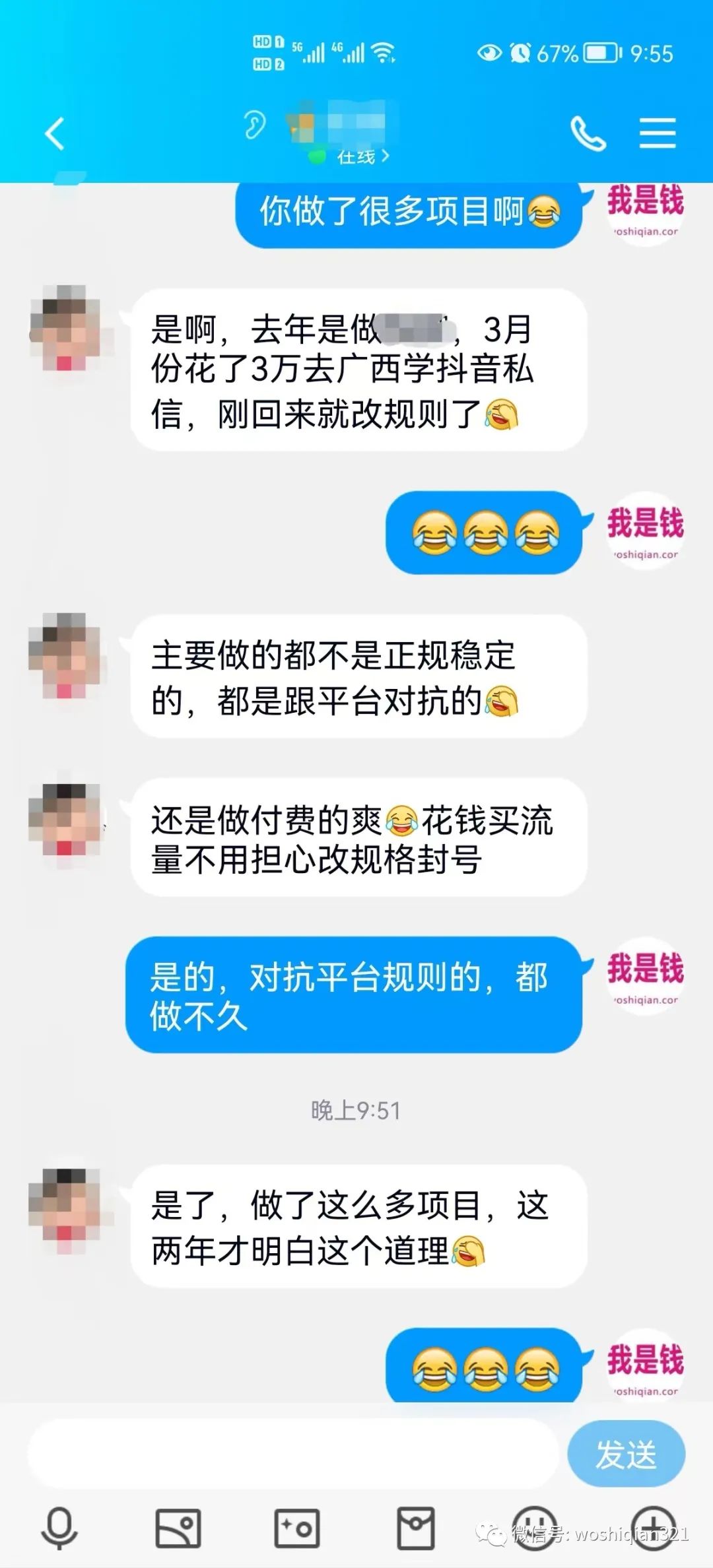Toggle earpiece listening mode icon
The image size is (713, 1568).
[254, 125]
